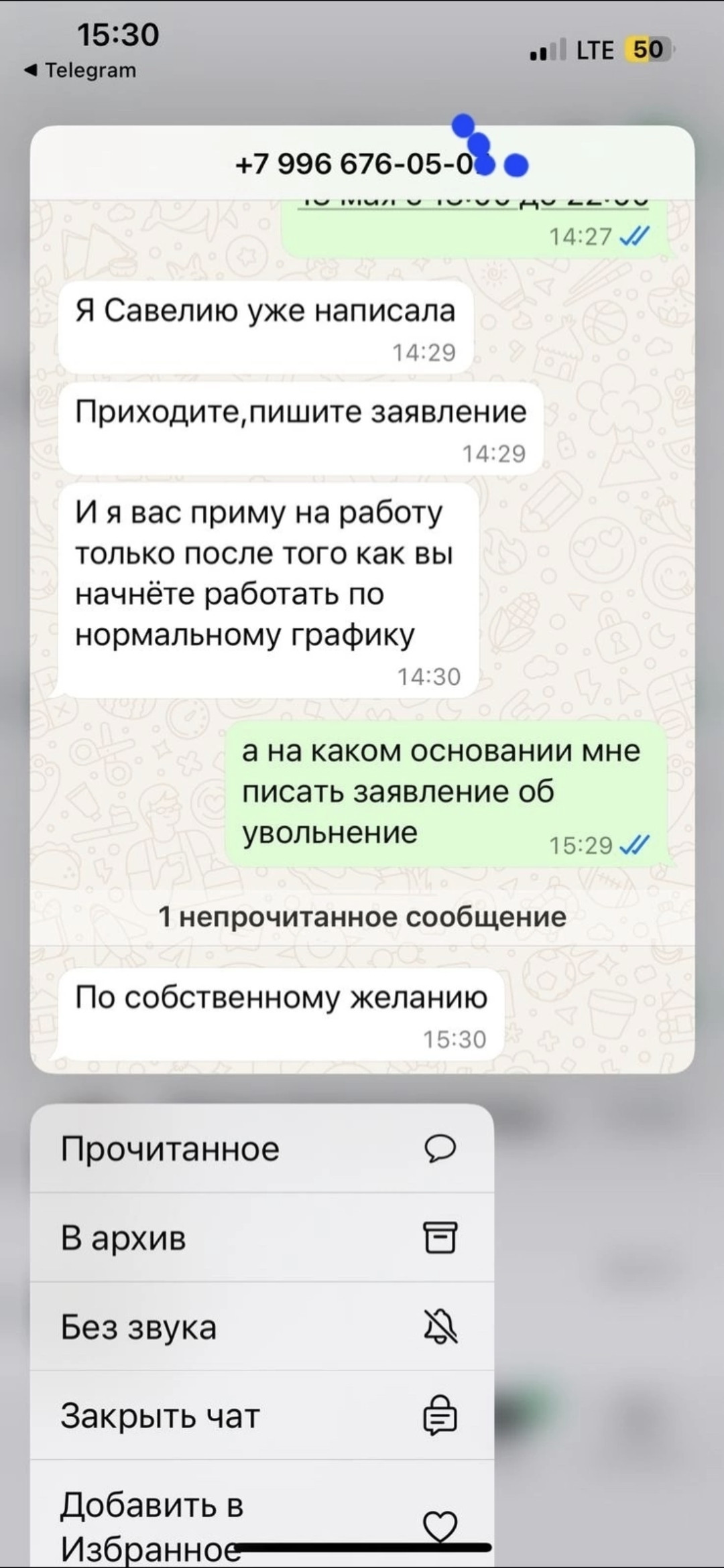Move the chat to archive (В архив)

(x=262, y=1238)
